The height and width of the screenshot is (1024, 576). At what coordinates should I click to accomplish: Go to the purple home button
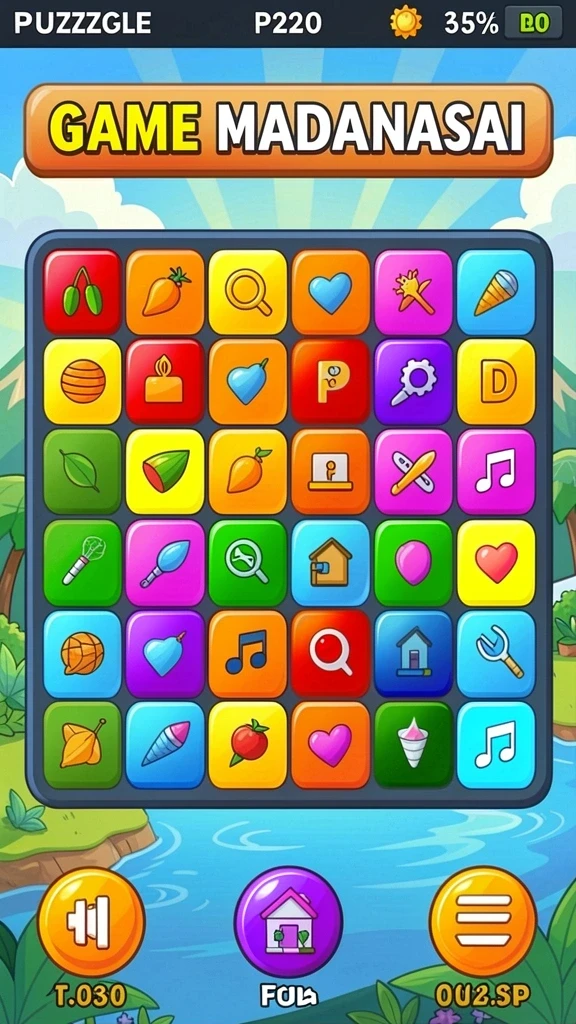pos(288,921)
